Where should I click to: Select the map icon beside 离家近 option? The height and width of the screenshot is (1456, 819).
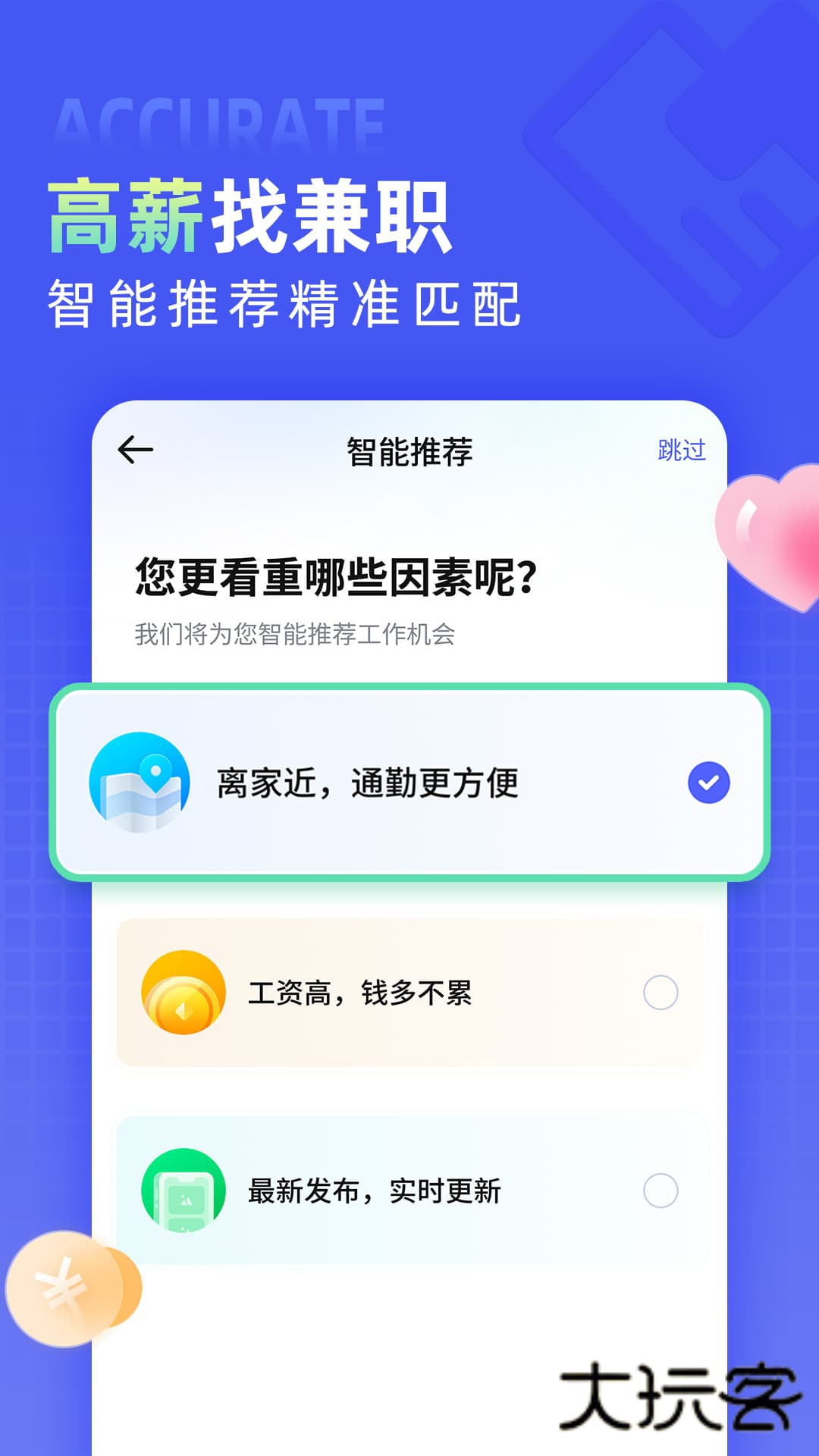[140, 783]
